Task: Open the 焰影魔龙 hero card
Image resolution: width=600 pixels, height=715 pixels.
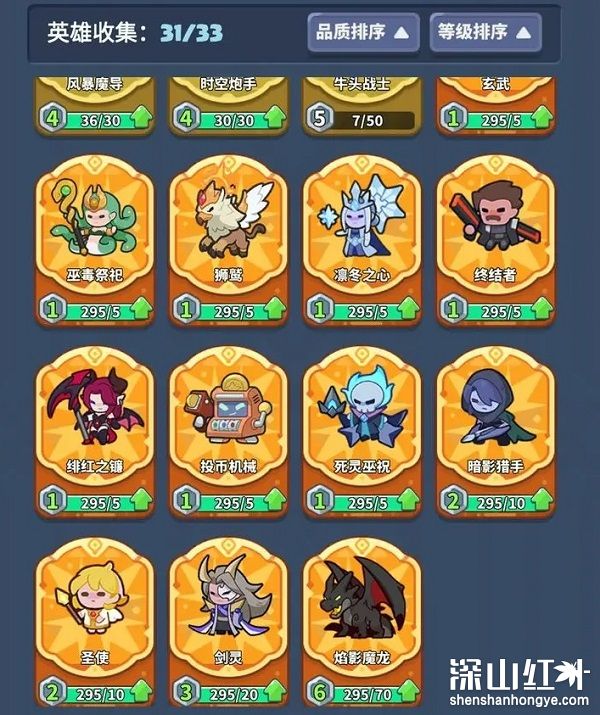Action: coord(361,620)
